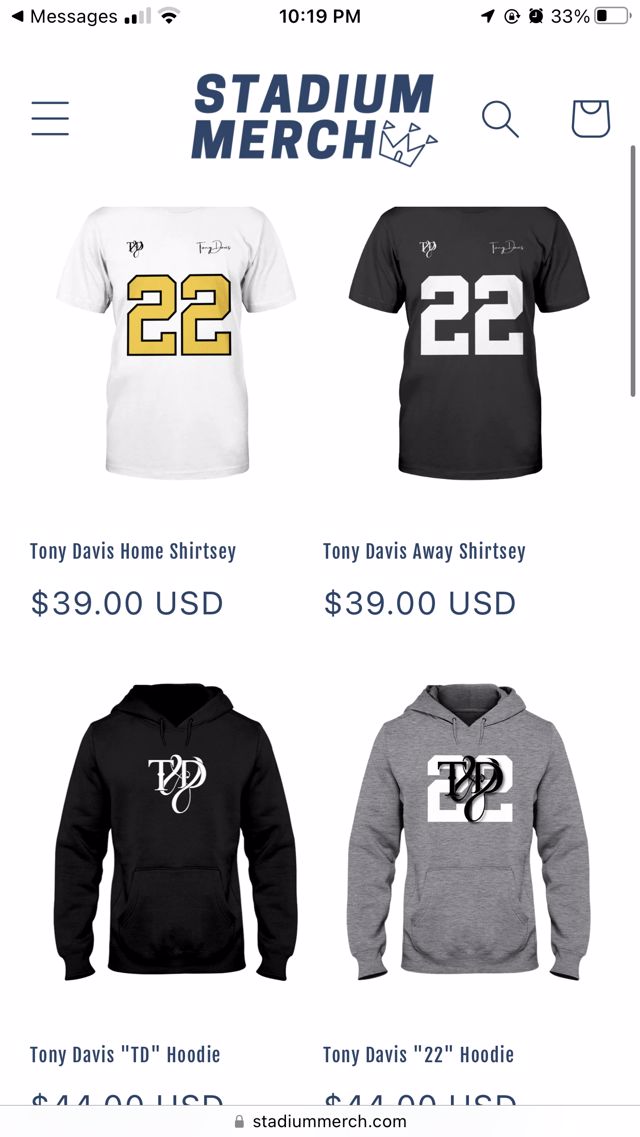
Task: Open the hamburger navigation menu
Action: click(50, 118)
